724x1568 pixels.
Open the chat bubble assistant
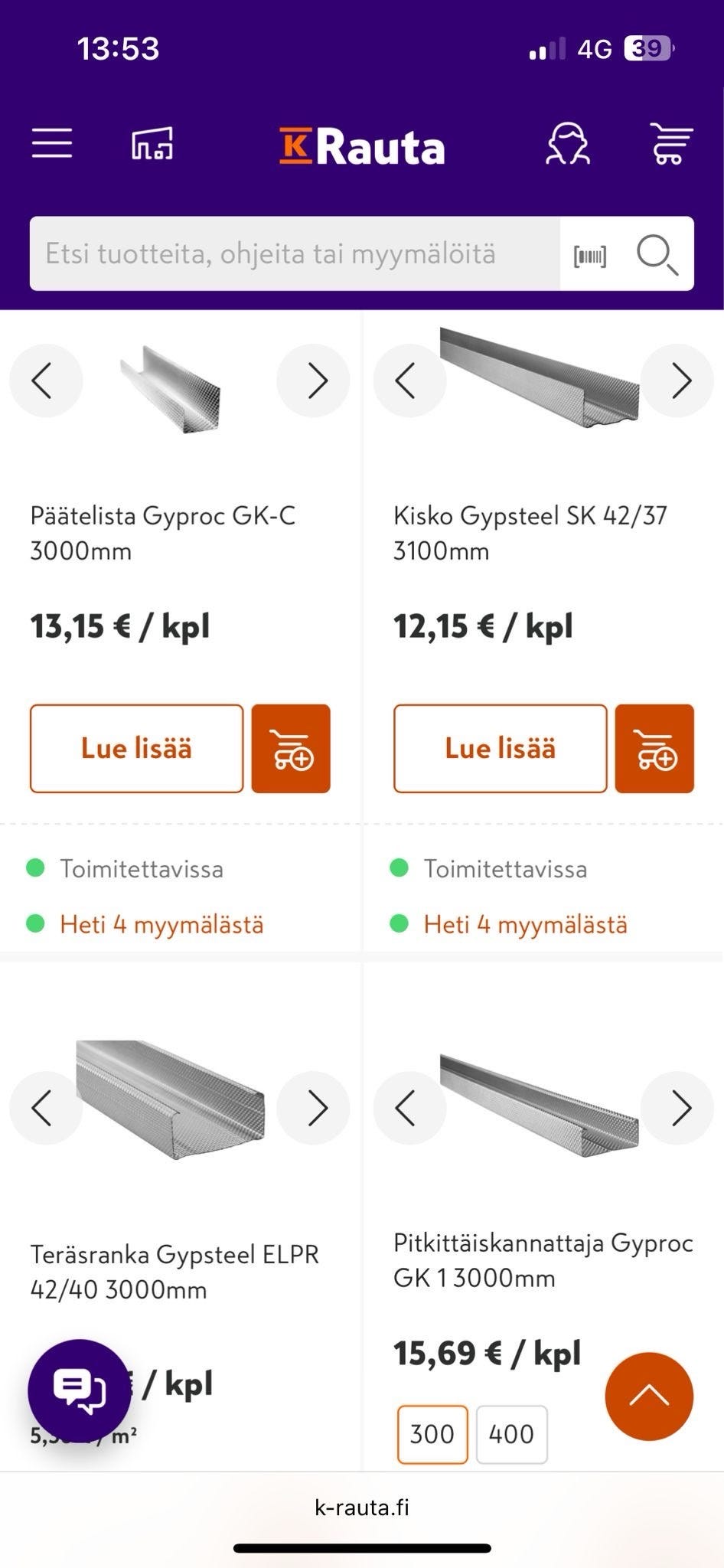point(80,1391)
